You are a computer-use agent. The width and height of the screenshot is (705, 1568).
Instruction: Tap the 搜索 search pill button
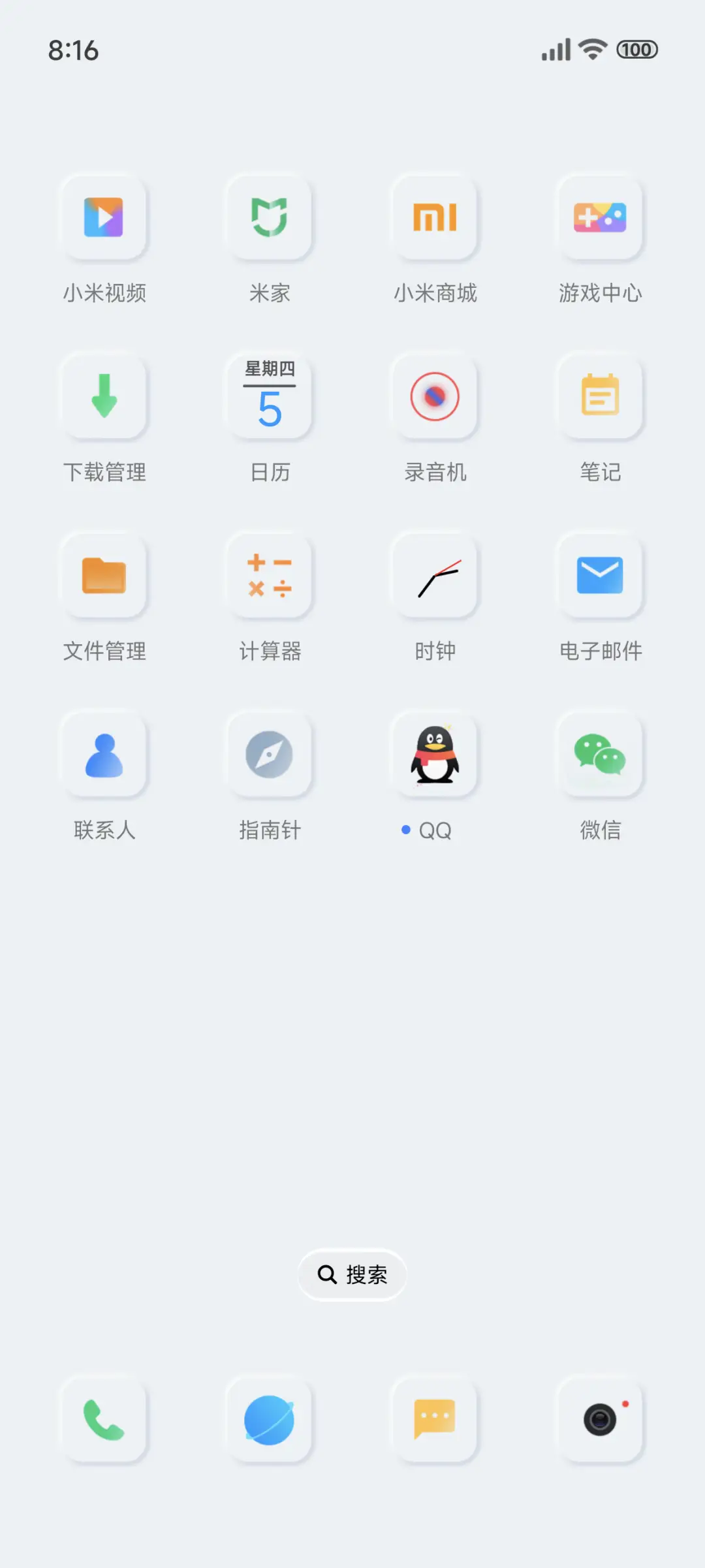click(x=352, y=1274)
